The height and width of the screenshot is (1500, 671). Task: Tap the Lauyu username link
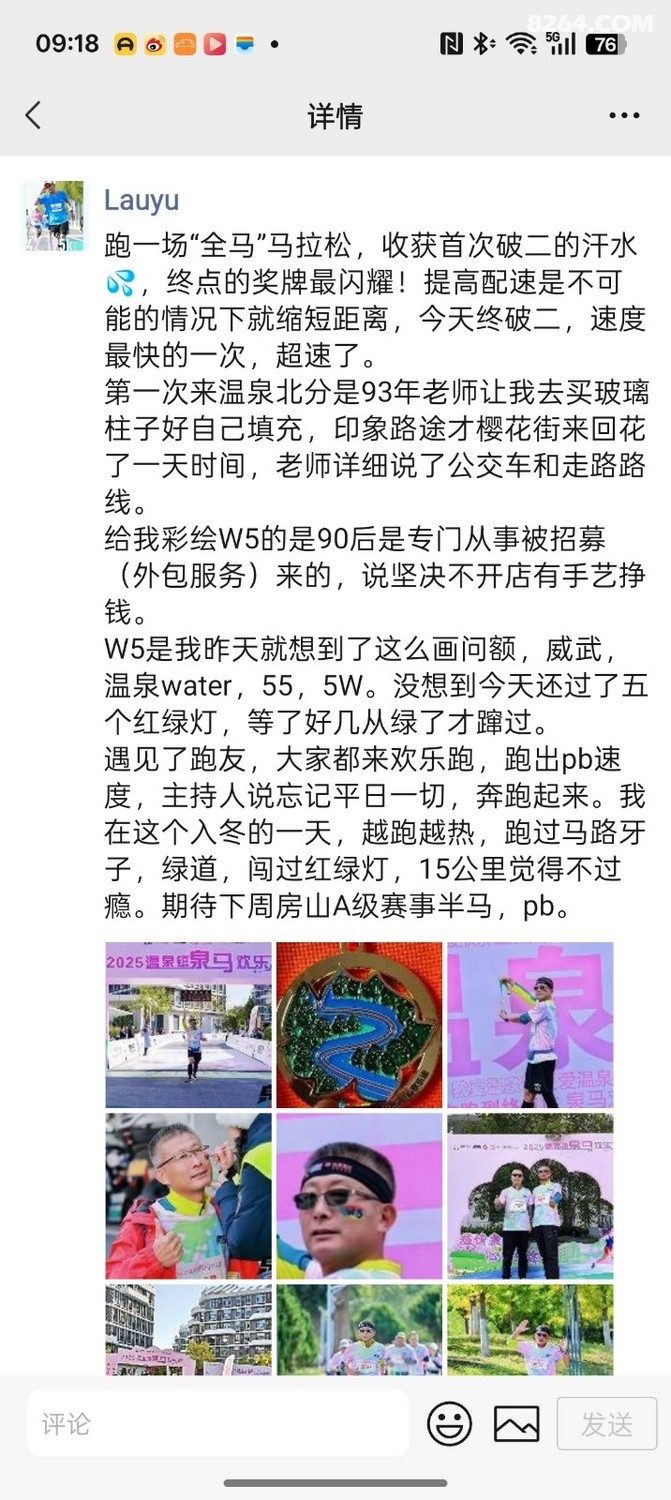pos(141,201)
